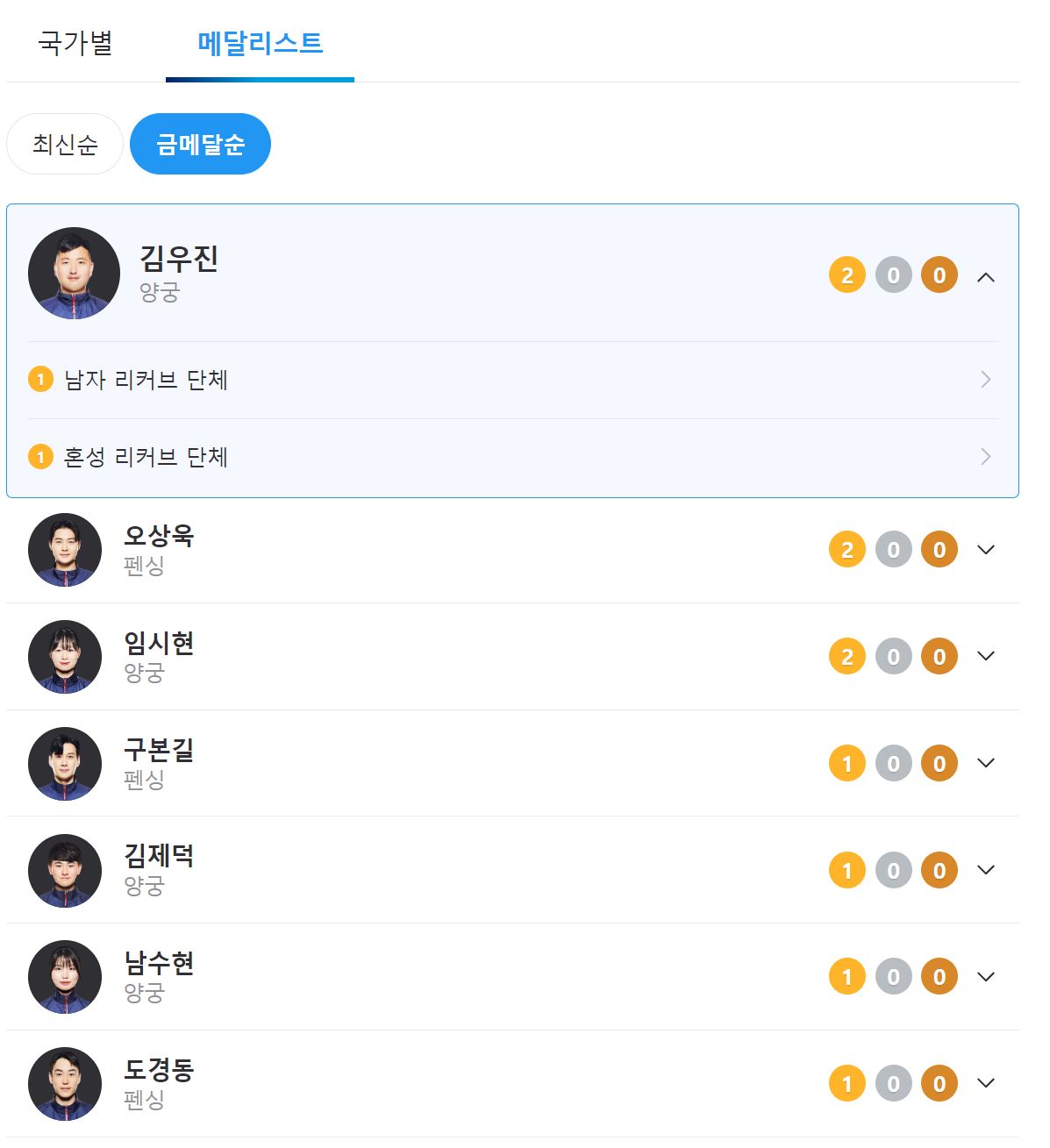Click 구본길's bronze medal badge
The height and width of the screenshot is (1148, 1050).
939,763
